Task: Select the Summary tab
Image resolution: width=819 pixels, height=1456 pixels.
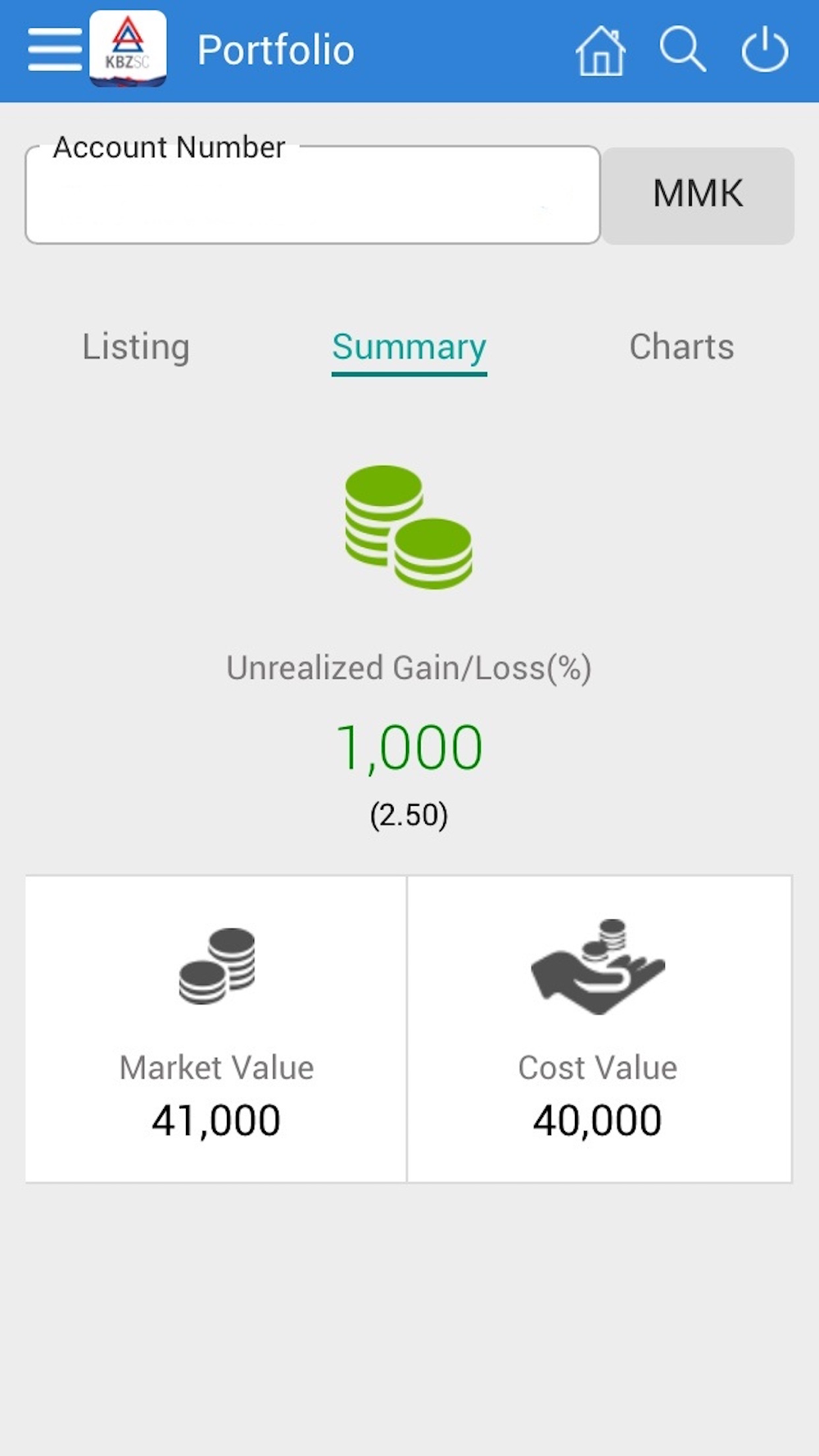Action: [409, 350]
